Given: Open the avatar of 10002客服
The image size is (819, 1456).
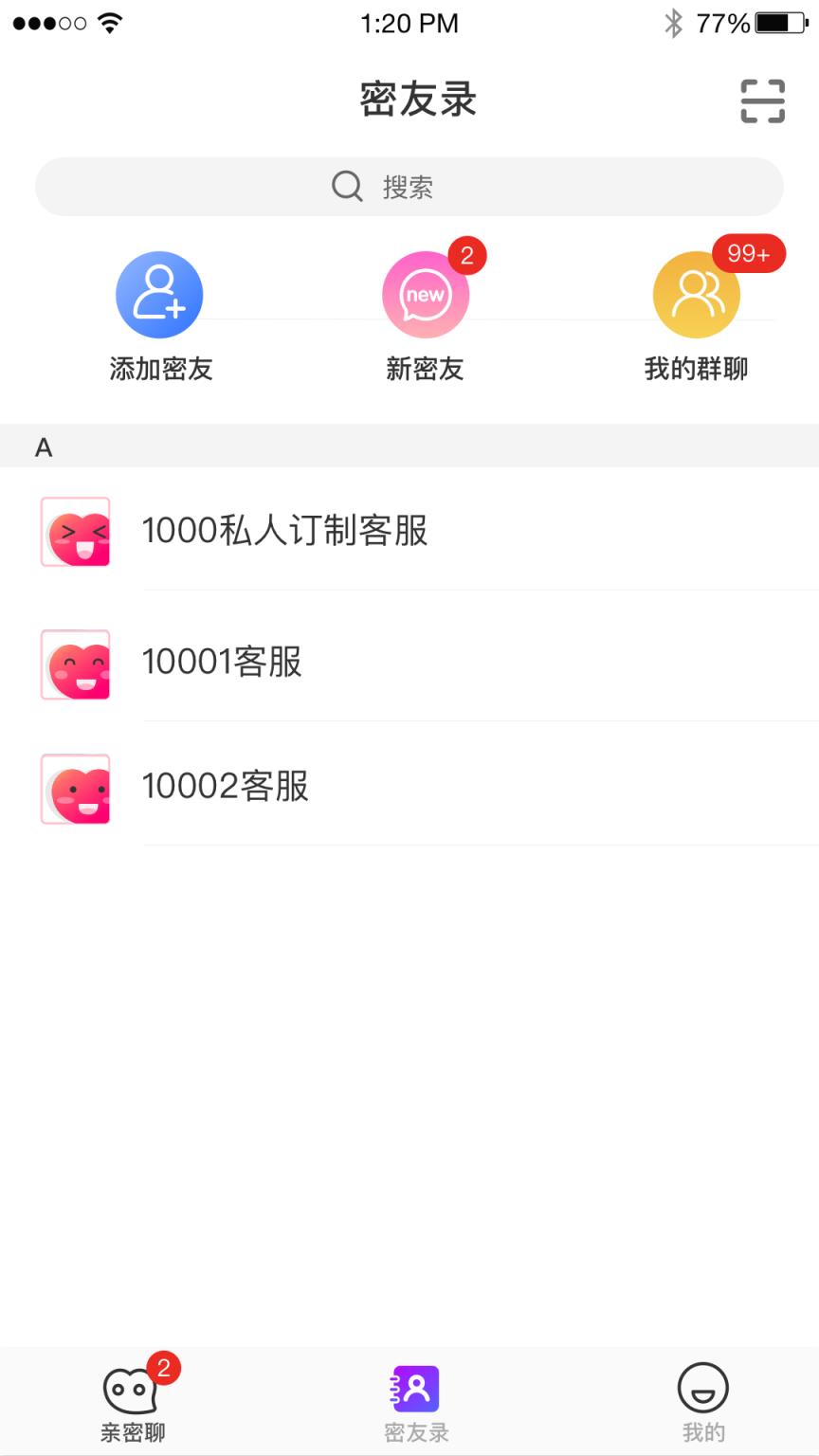Looking at the screenshot, I should [76, 788].
